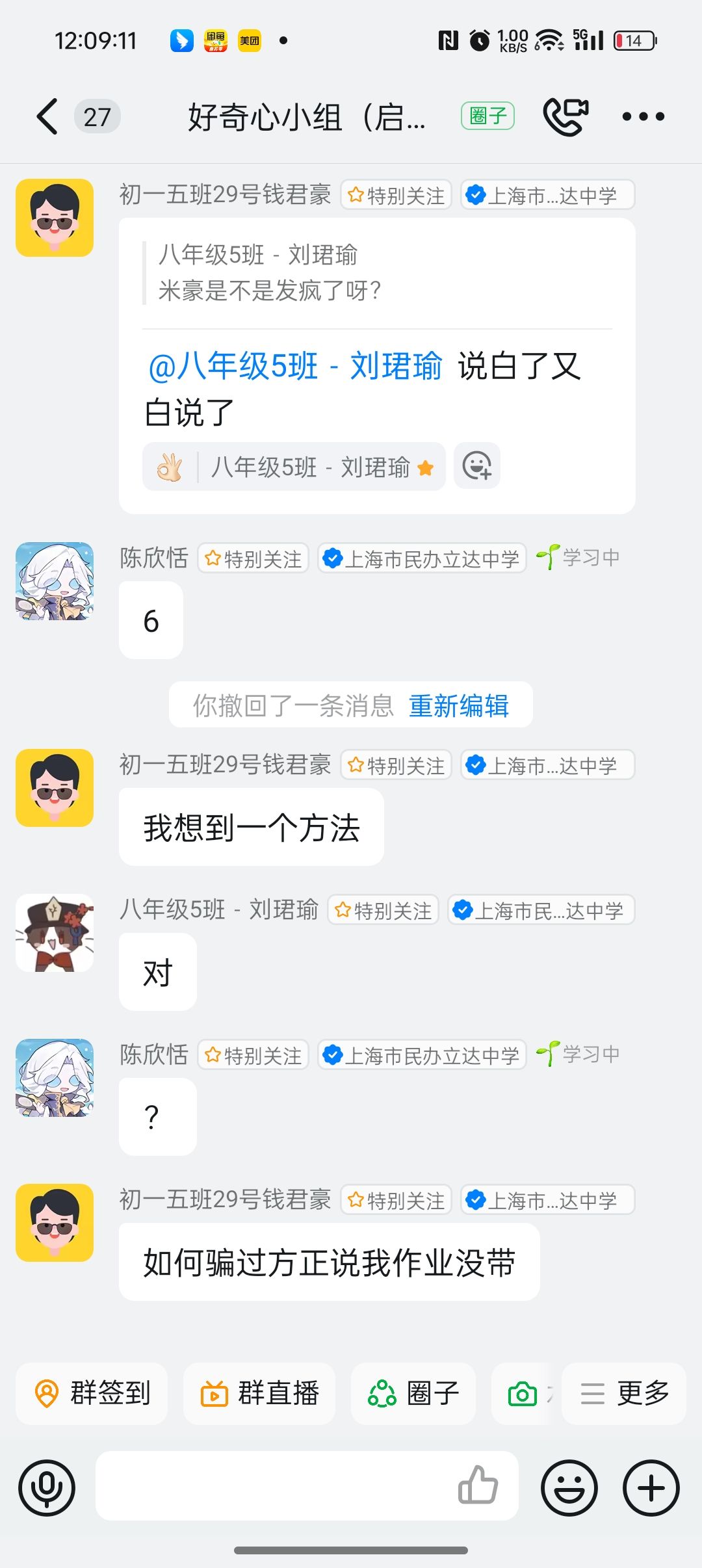Open the three-dot overflow menu
The image size is (702, 1568).
pos(643,117)
